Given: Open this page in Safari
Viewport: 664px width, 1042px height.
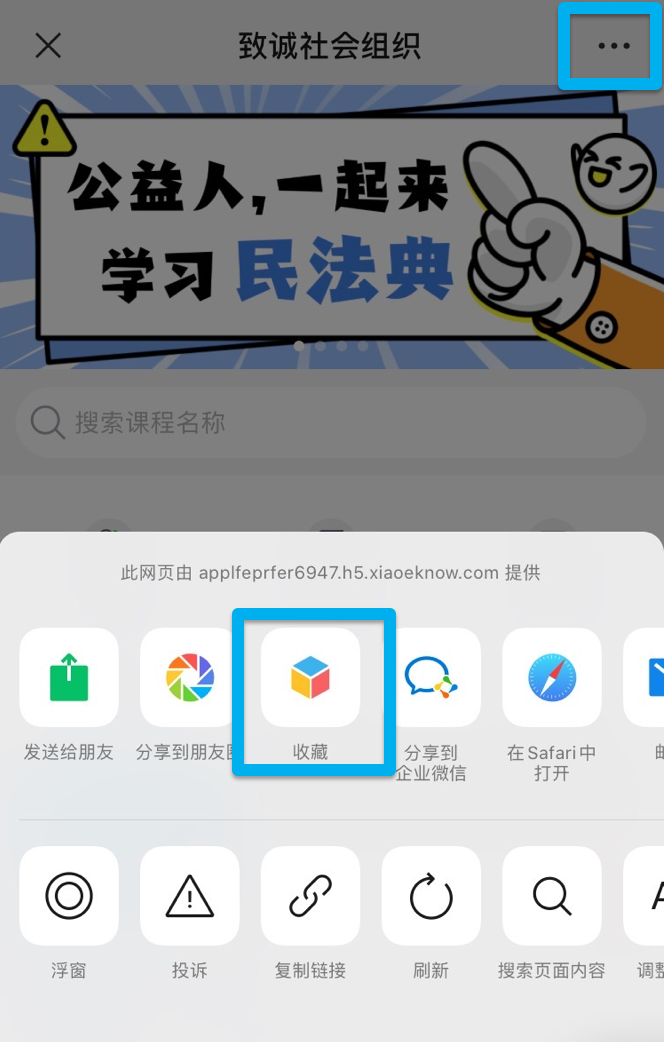Looking at the screenshot, I should tap(552, 677).
